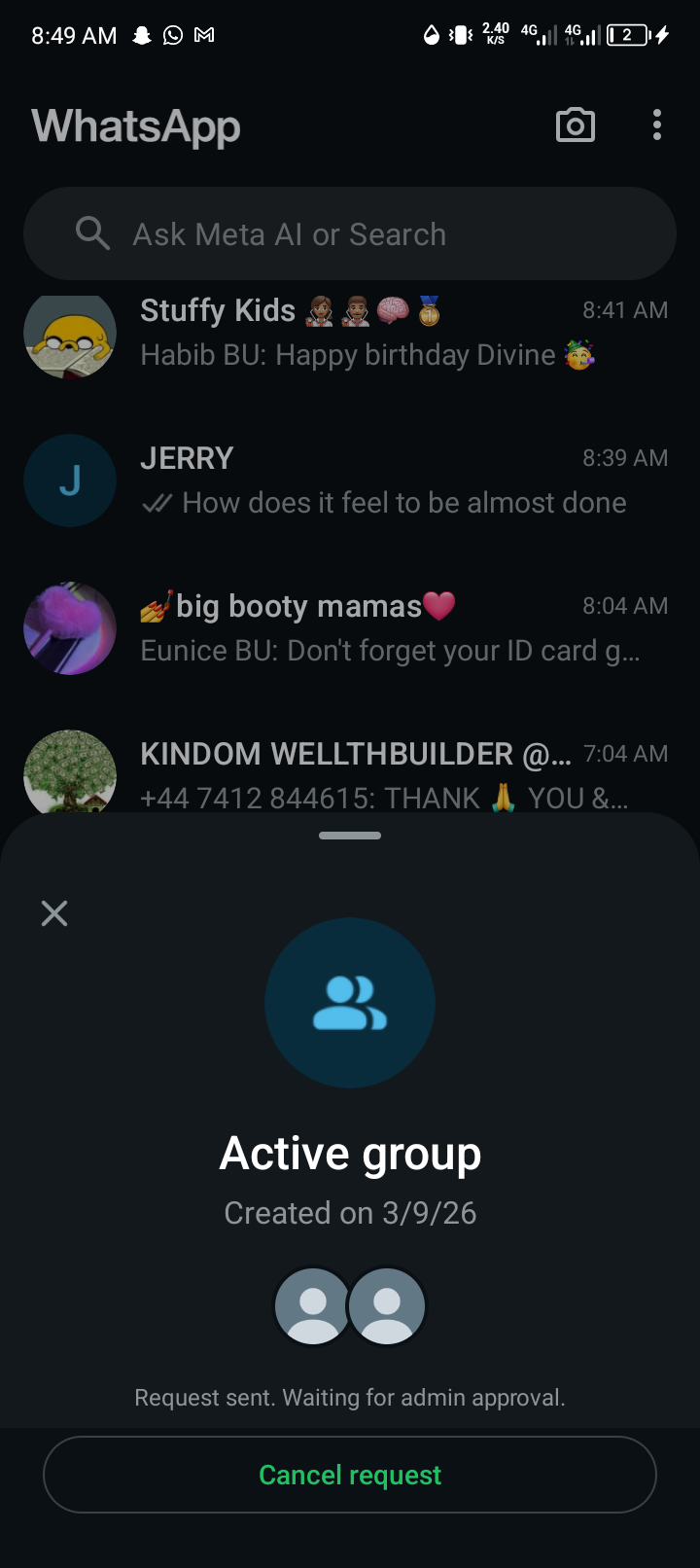Cancel the group join request
The height and width of the screenshot is (1568, 700).
pyautogui.click(x=350, y=1475)
